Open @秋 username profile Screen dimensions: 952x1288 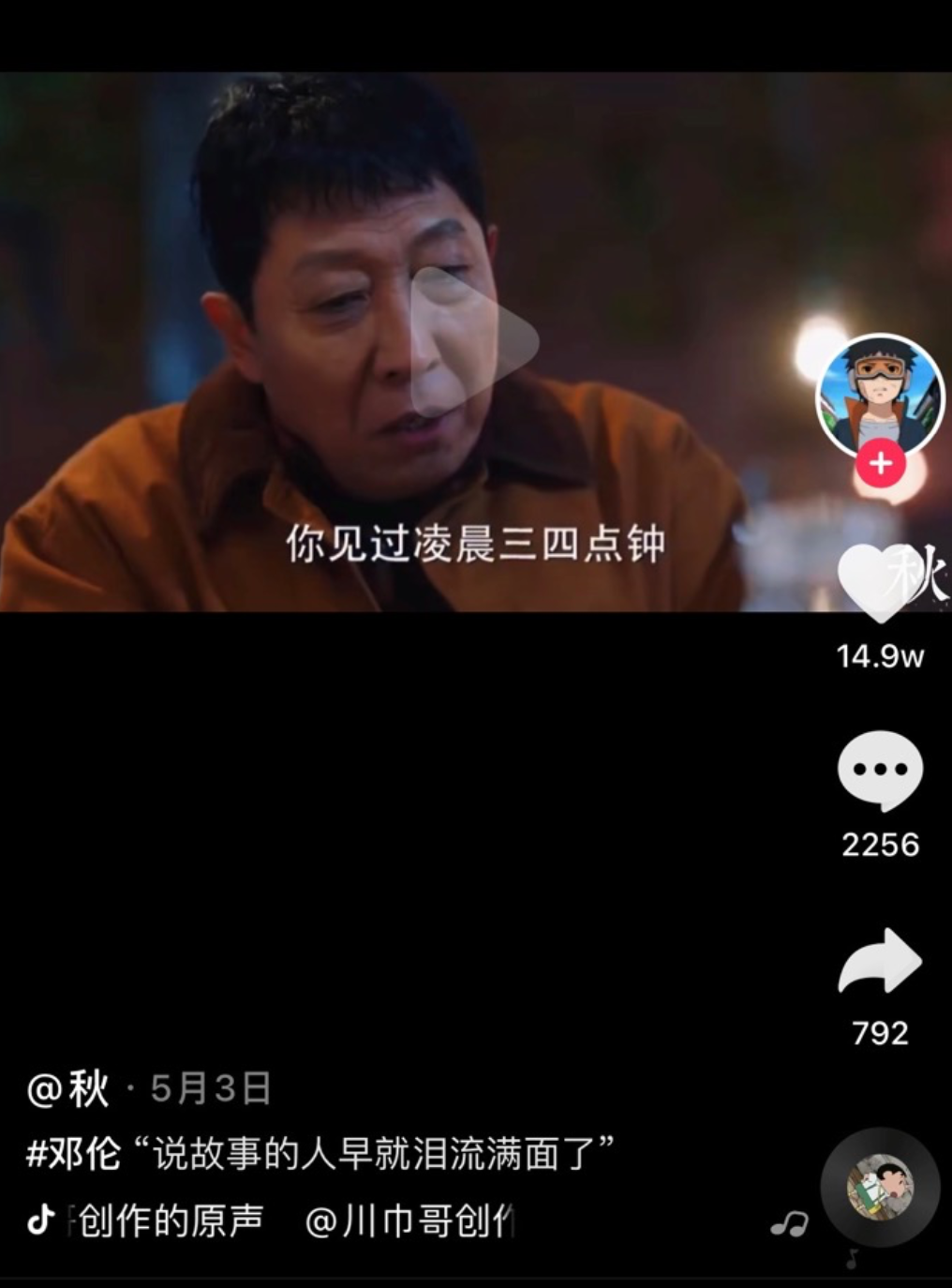point(68,1089)
